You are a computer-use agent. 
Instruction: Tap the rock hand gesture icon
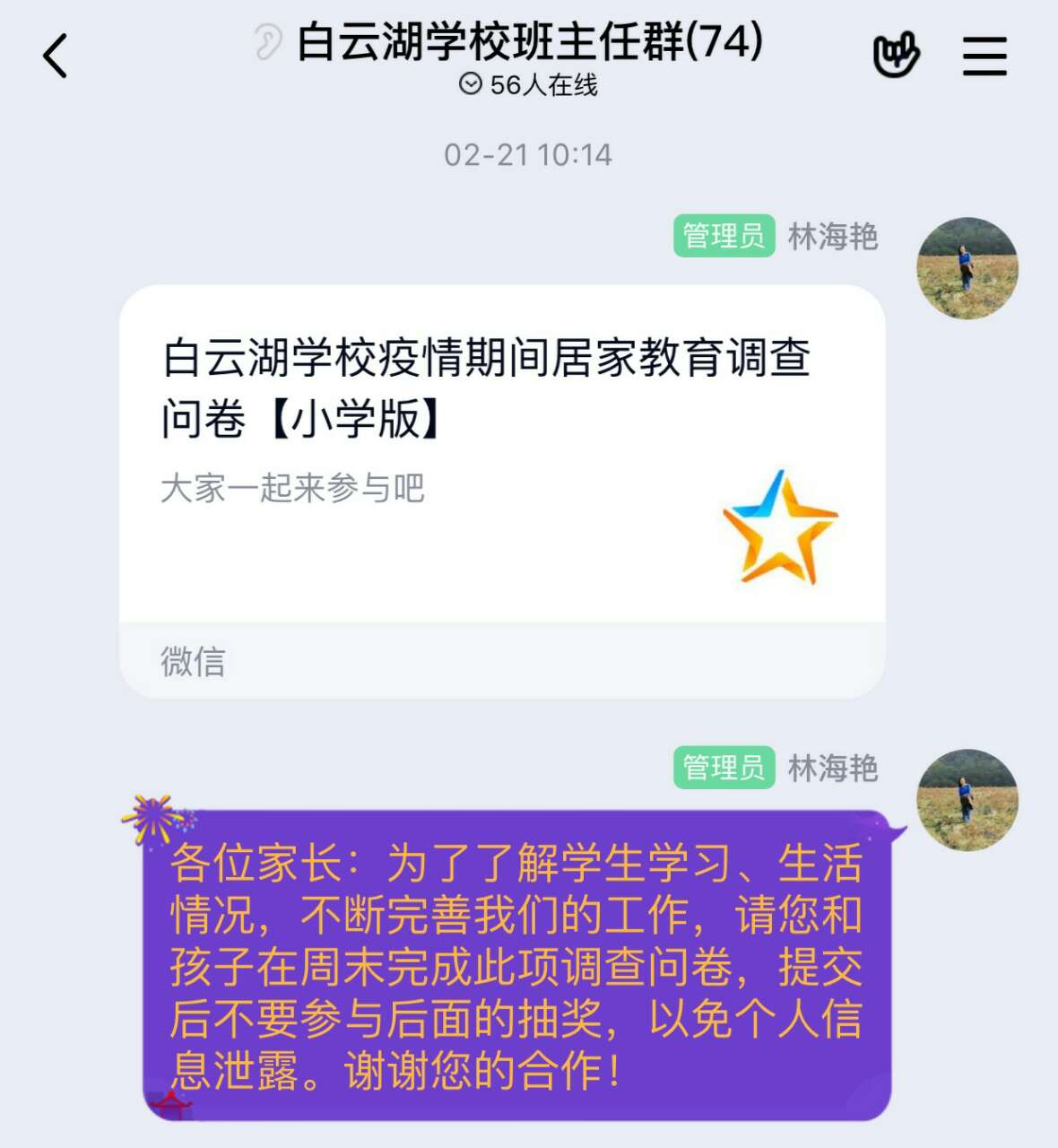click(x=896, y=56)
